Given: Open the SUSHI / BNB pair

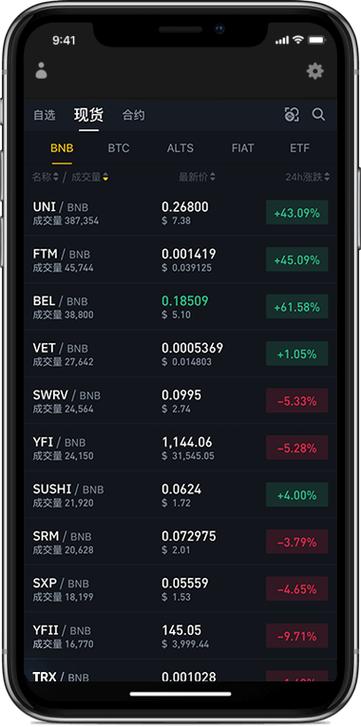Looking at the screenshot, I should tap(181, 495).
